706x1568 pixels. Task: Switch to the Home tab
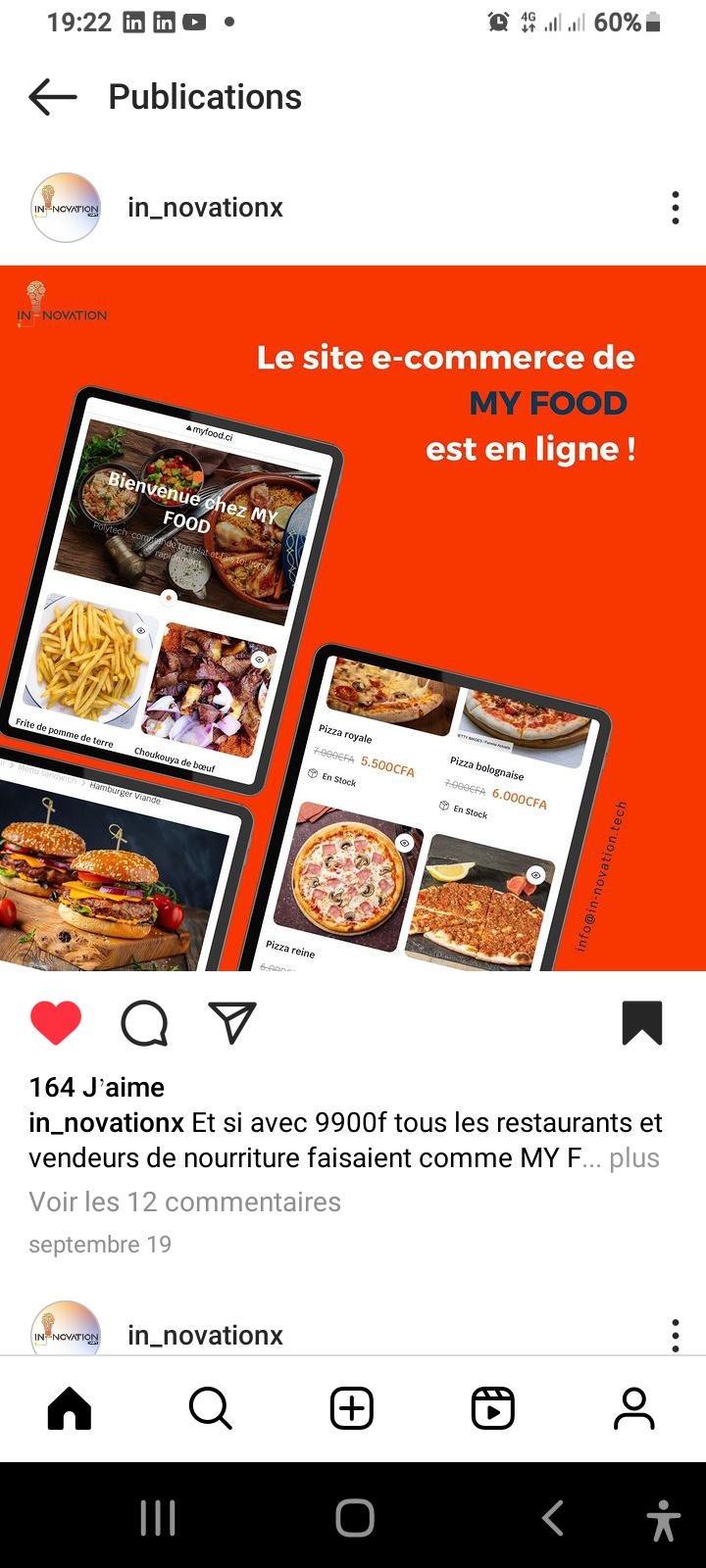[x=70, y=1409]
